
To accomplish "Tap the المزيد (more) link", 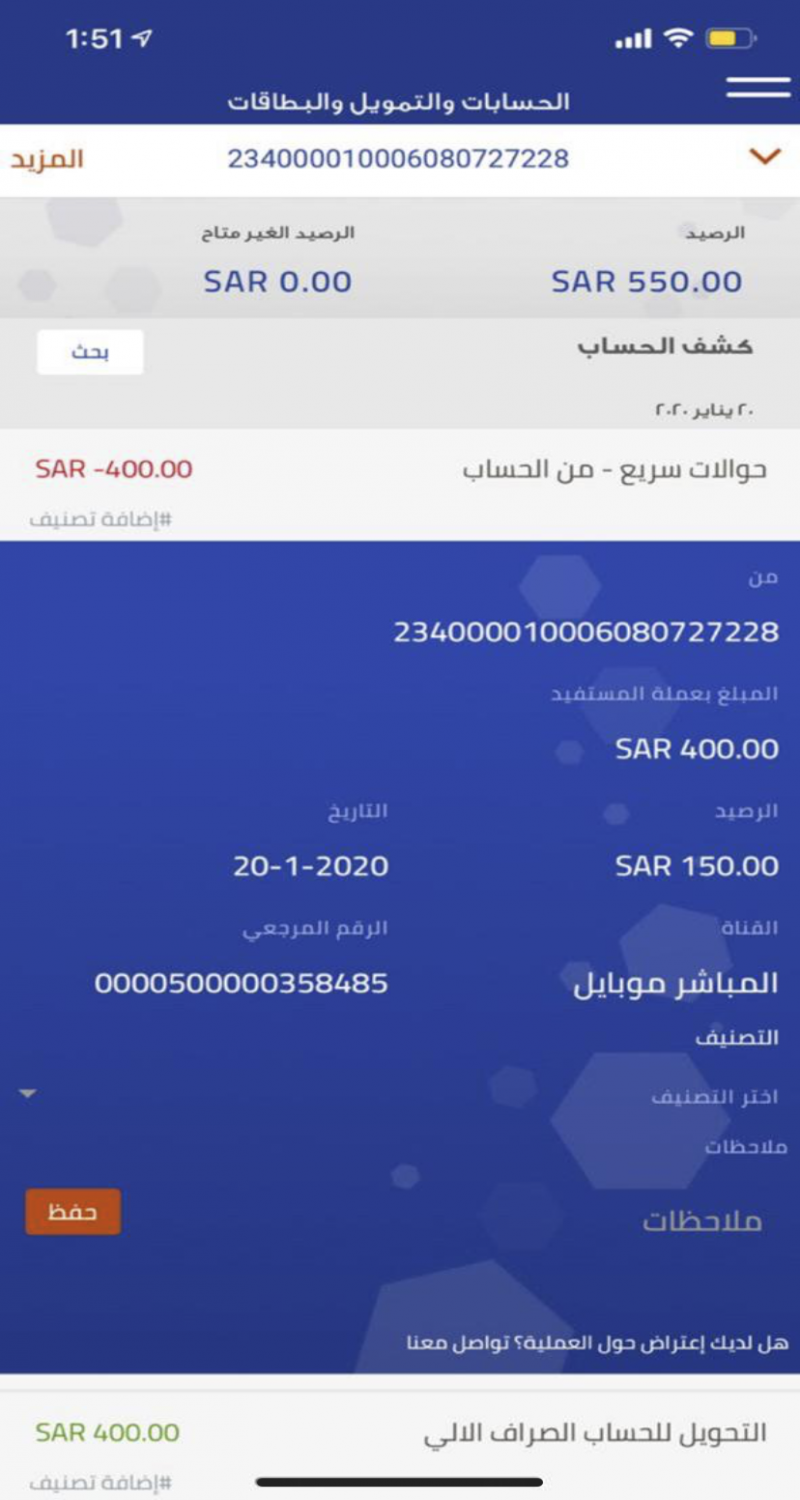I will pyautogui.click(x=47, y=159).
